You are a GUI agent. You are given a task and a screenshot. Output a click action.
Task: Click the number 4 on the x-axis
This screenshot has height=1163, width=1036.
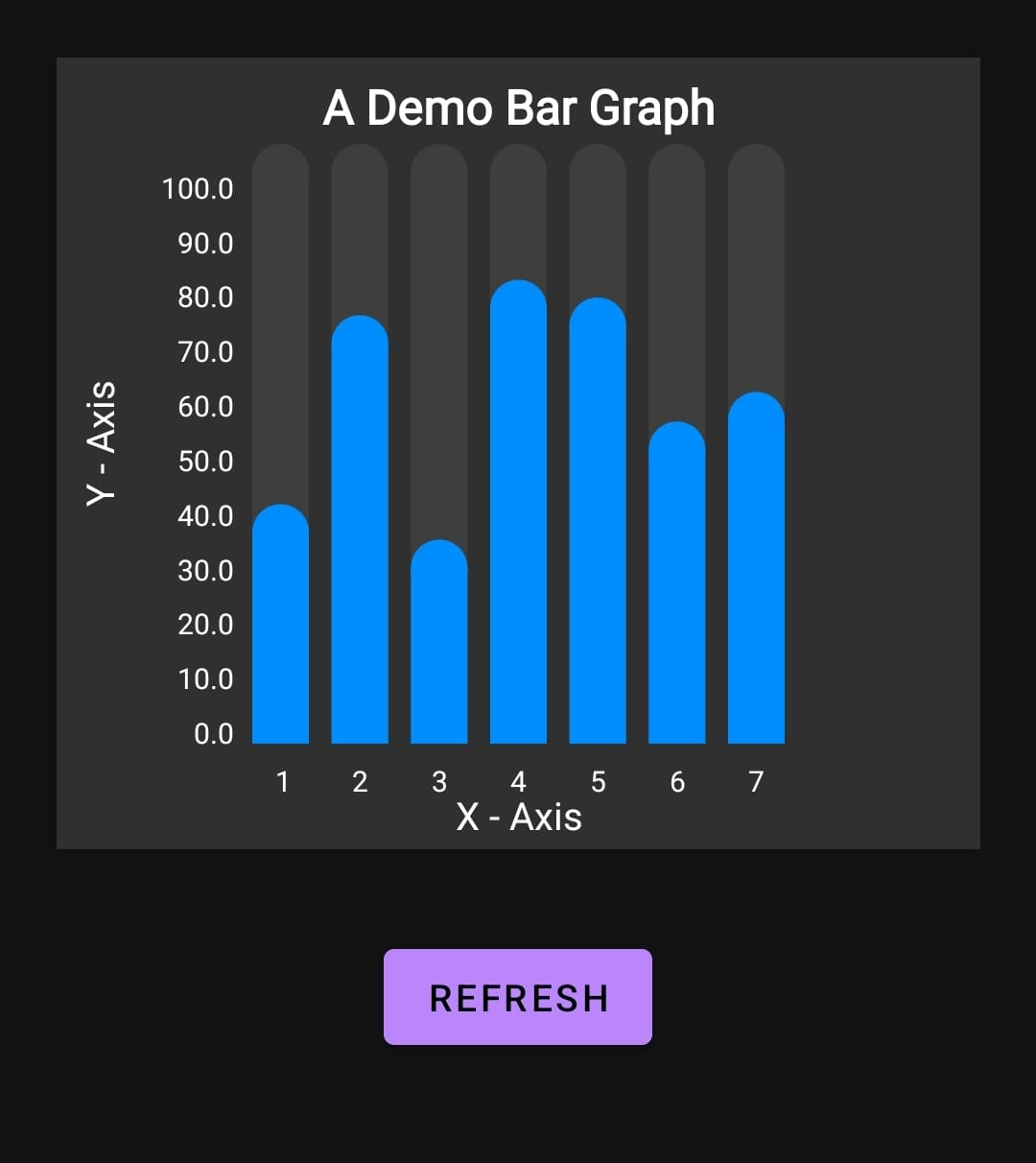point(518,782)
